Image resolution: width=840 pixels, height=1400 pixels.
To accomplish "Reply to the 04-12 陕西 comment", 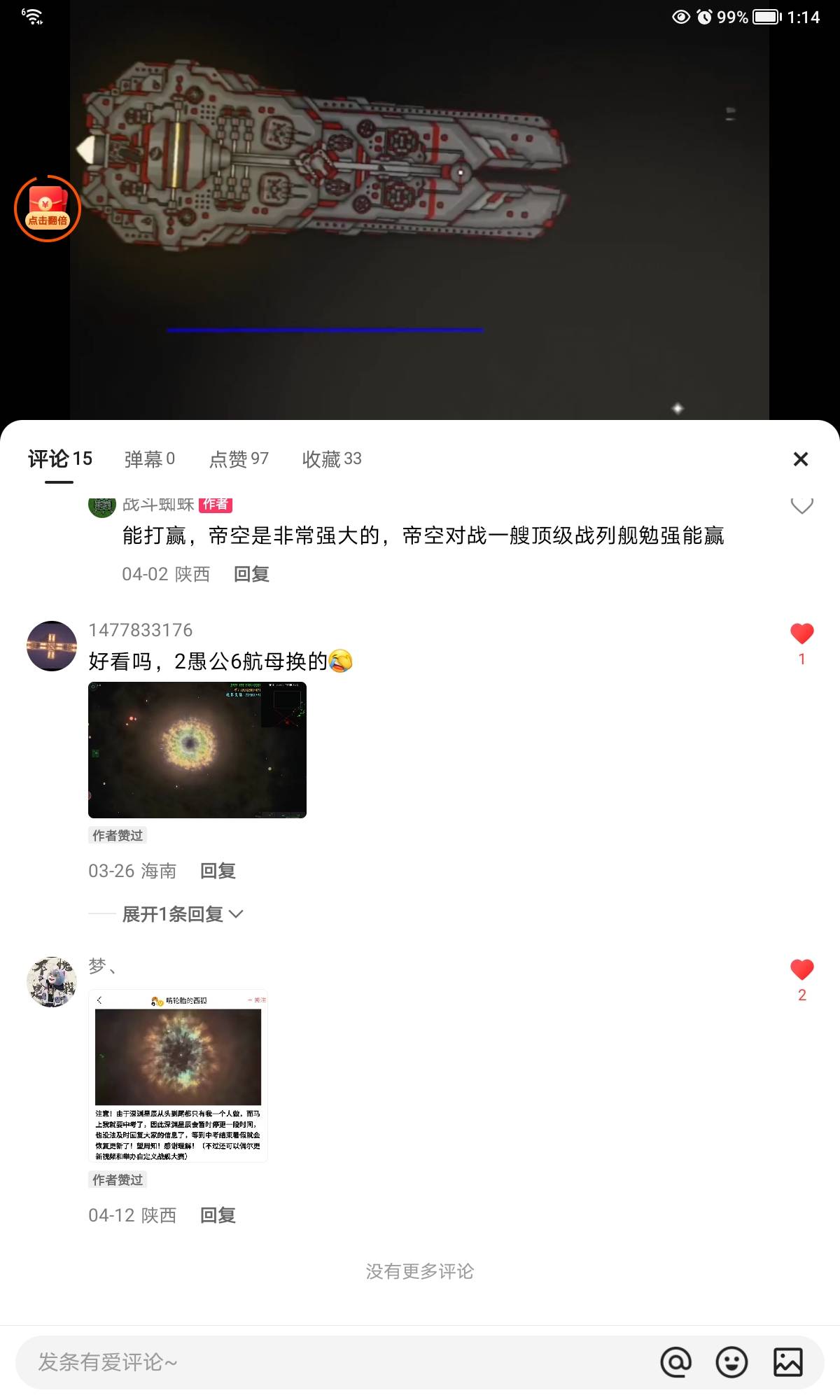I will (x=218, y=1215).
